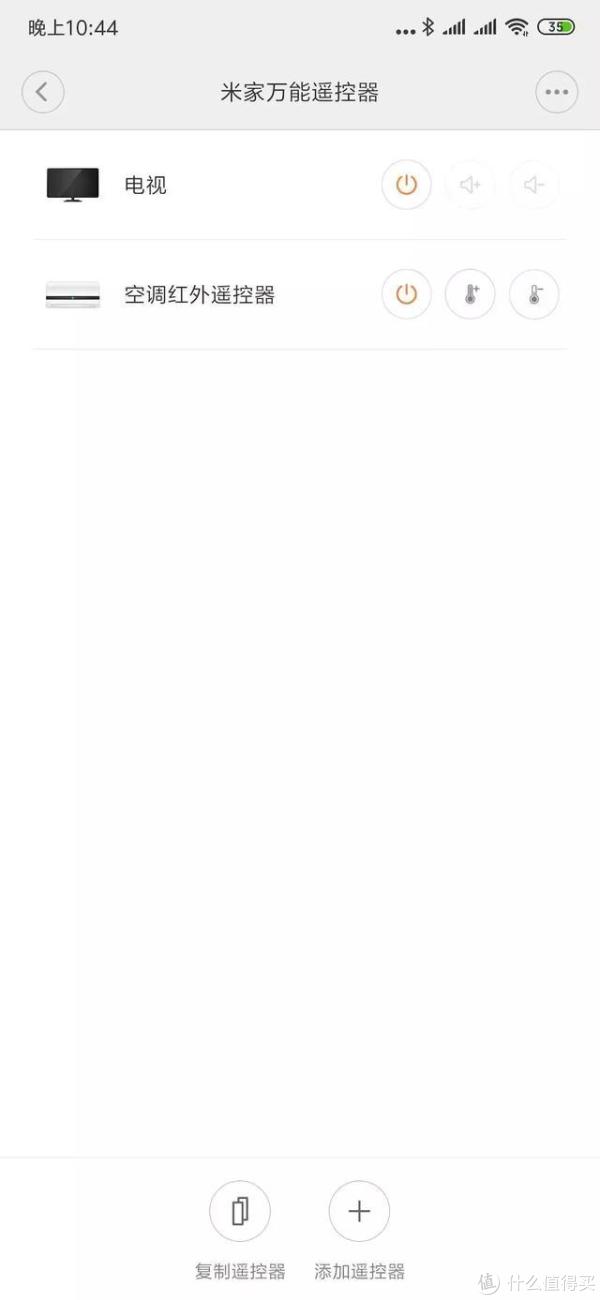This screenshot has width=600, height=1300.
Task: Lower volume for 电视
Action: point(534,185)
